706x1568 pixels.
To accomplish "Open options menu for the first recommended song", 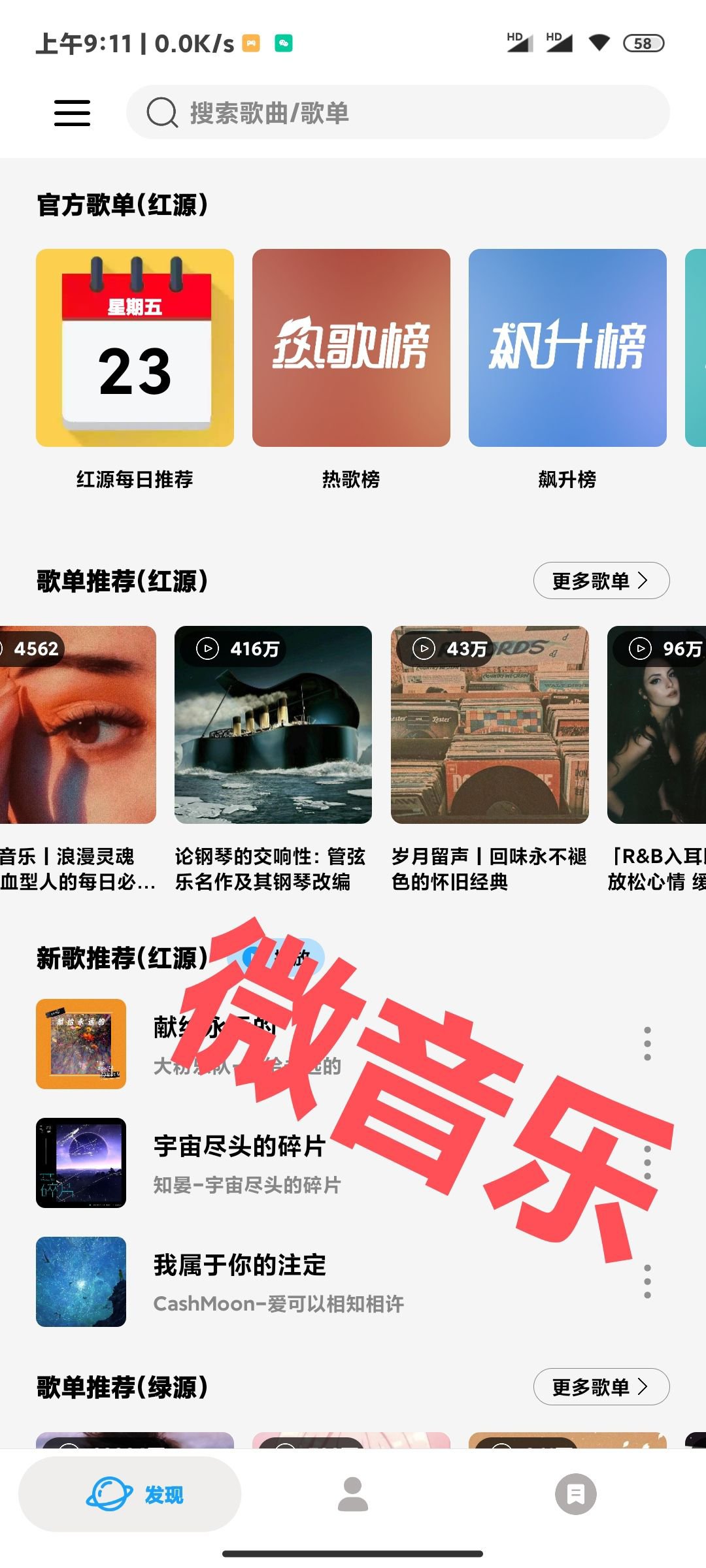I will pos(647,1044).
